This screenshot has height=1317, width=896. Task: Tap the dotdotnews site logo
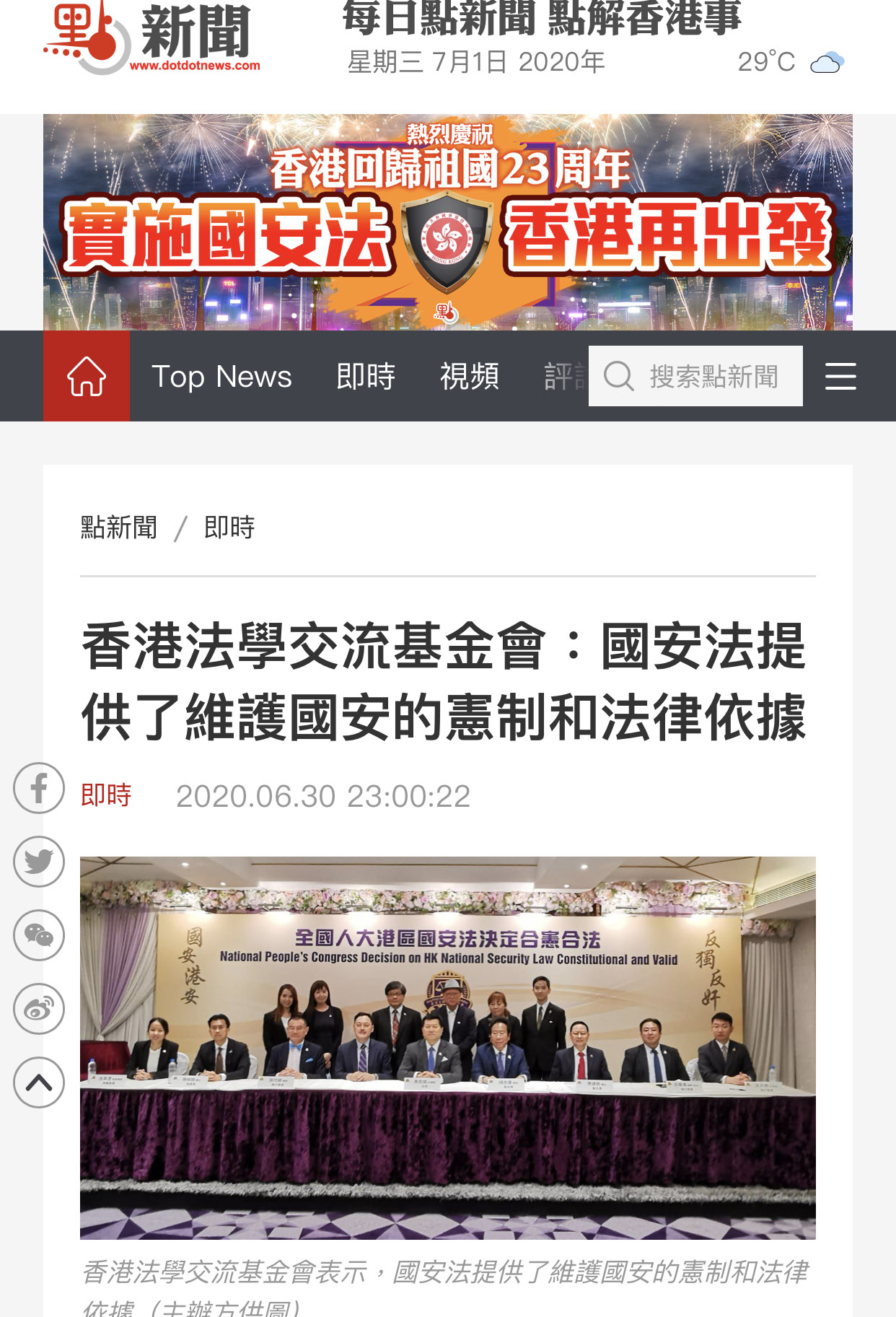point(151,38)
